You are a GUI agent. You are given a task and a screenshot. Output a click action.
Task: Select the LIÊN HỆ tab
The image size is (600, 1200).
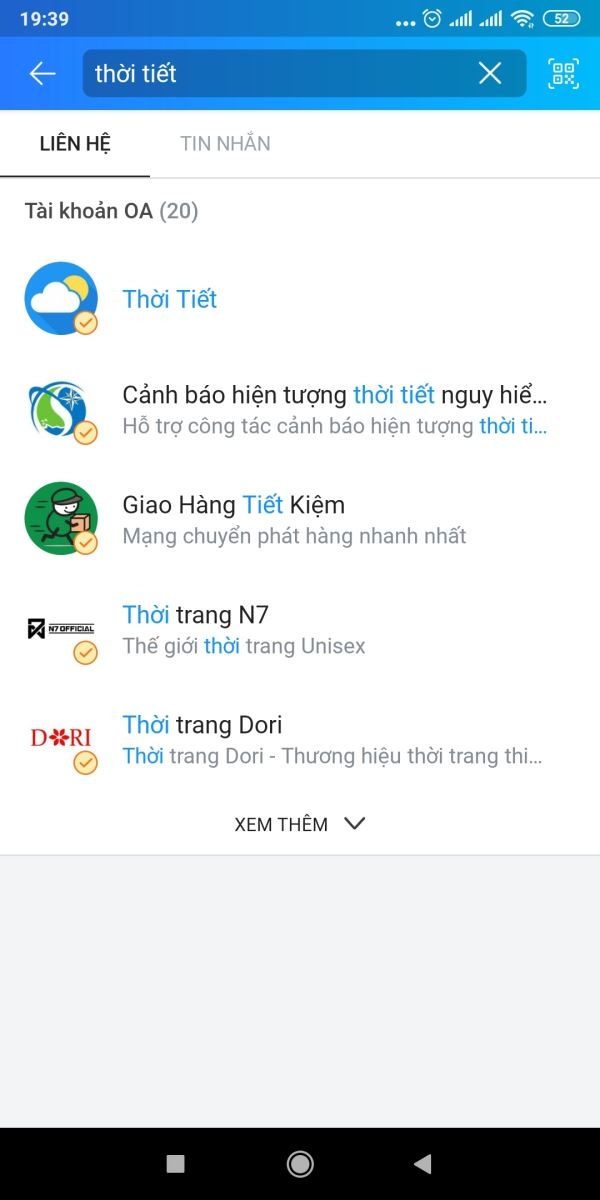pyautogui.click(x=75, y=143)
